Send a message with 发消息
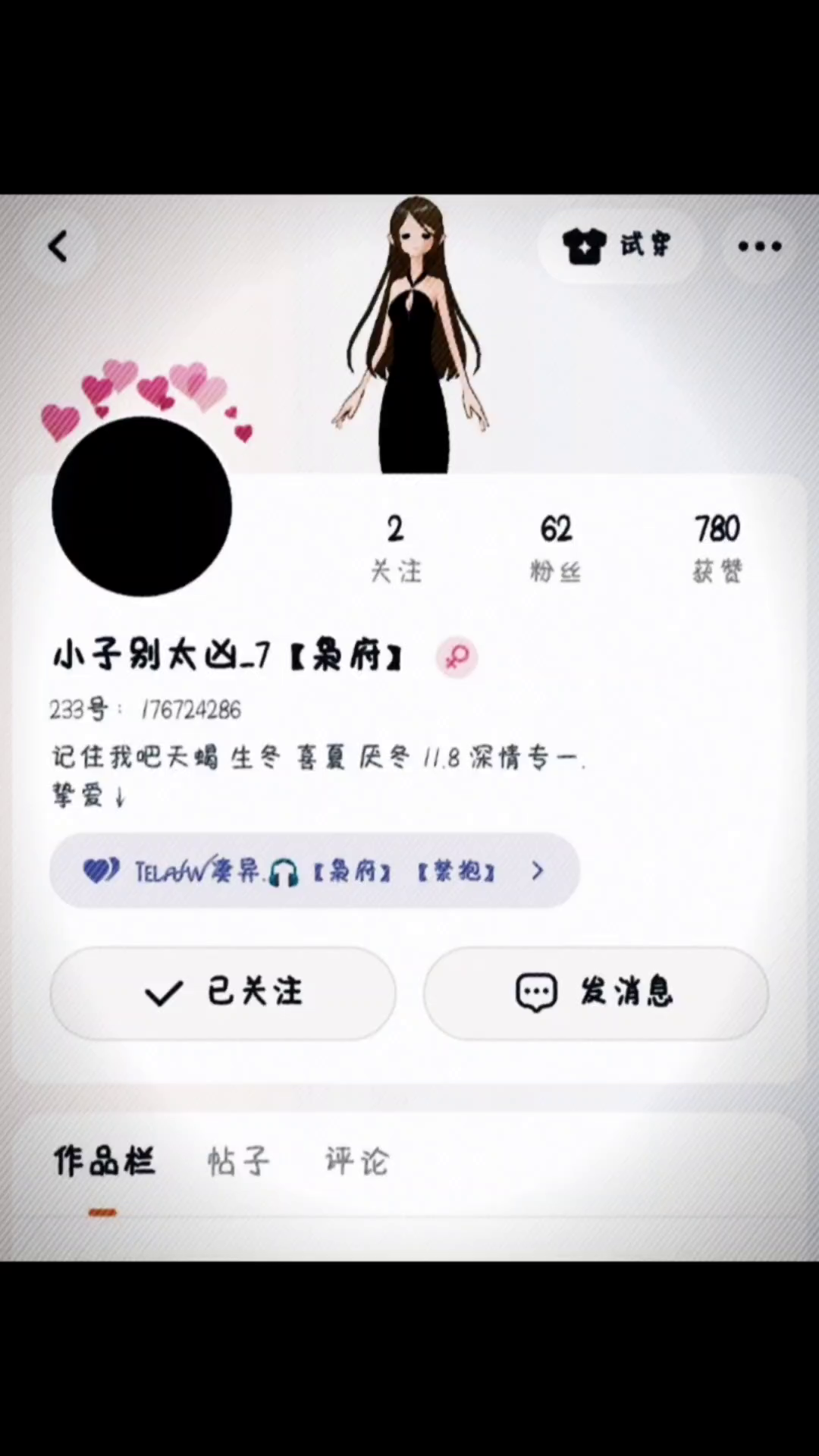Screen dimensions: 819x1456 click(x=595, y=993)
